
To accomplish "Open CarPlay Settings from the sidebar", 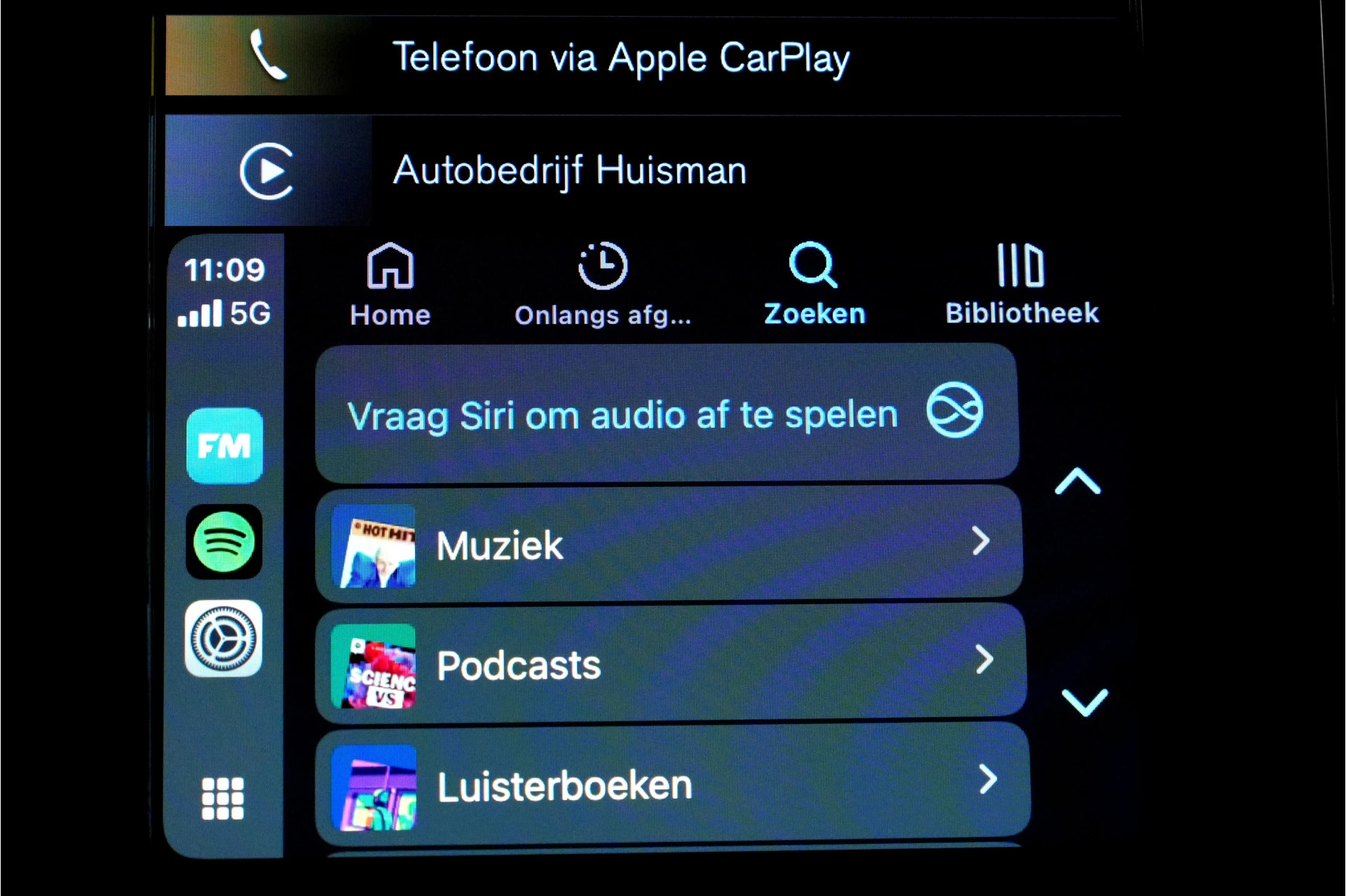I will point(224,639).
